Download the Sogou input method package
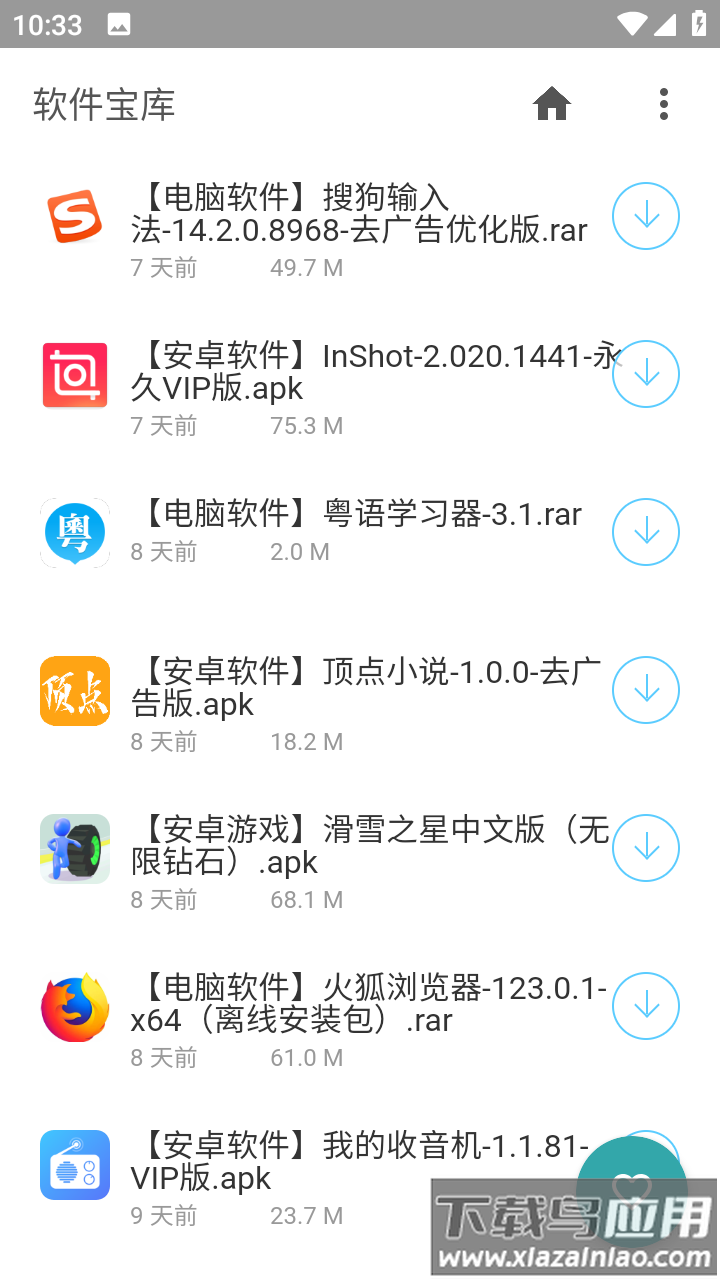Viewport: 720px width, 1280px height. (x=645, y=216)
